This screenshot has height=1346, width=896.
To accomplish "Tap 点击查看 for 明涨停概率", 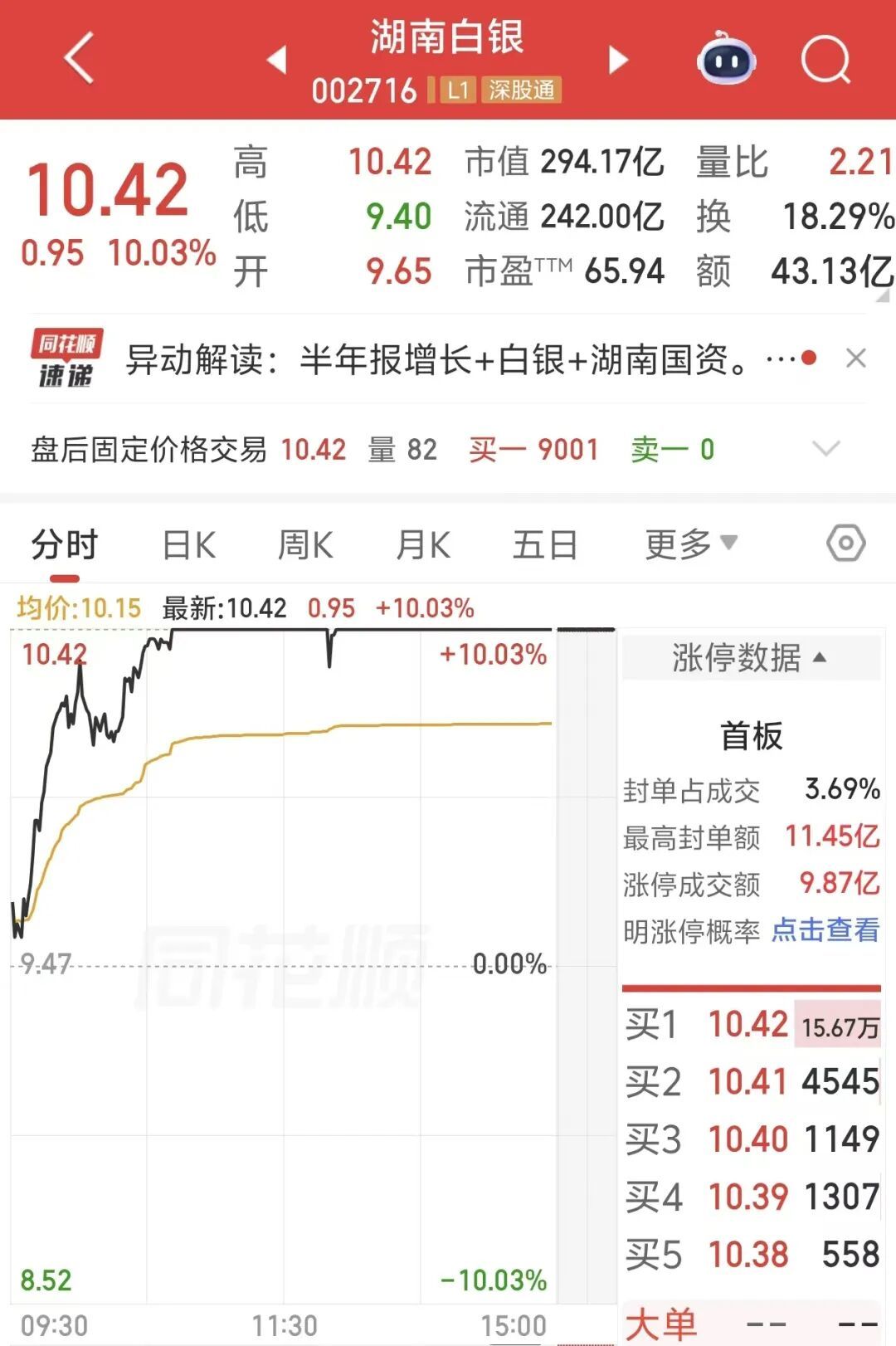I will 825,930.
